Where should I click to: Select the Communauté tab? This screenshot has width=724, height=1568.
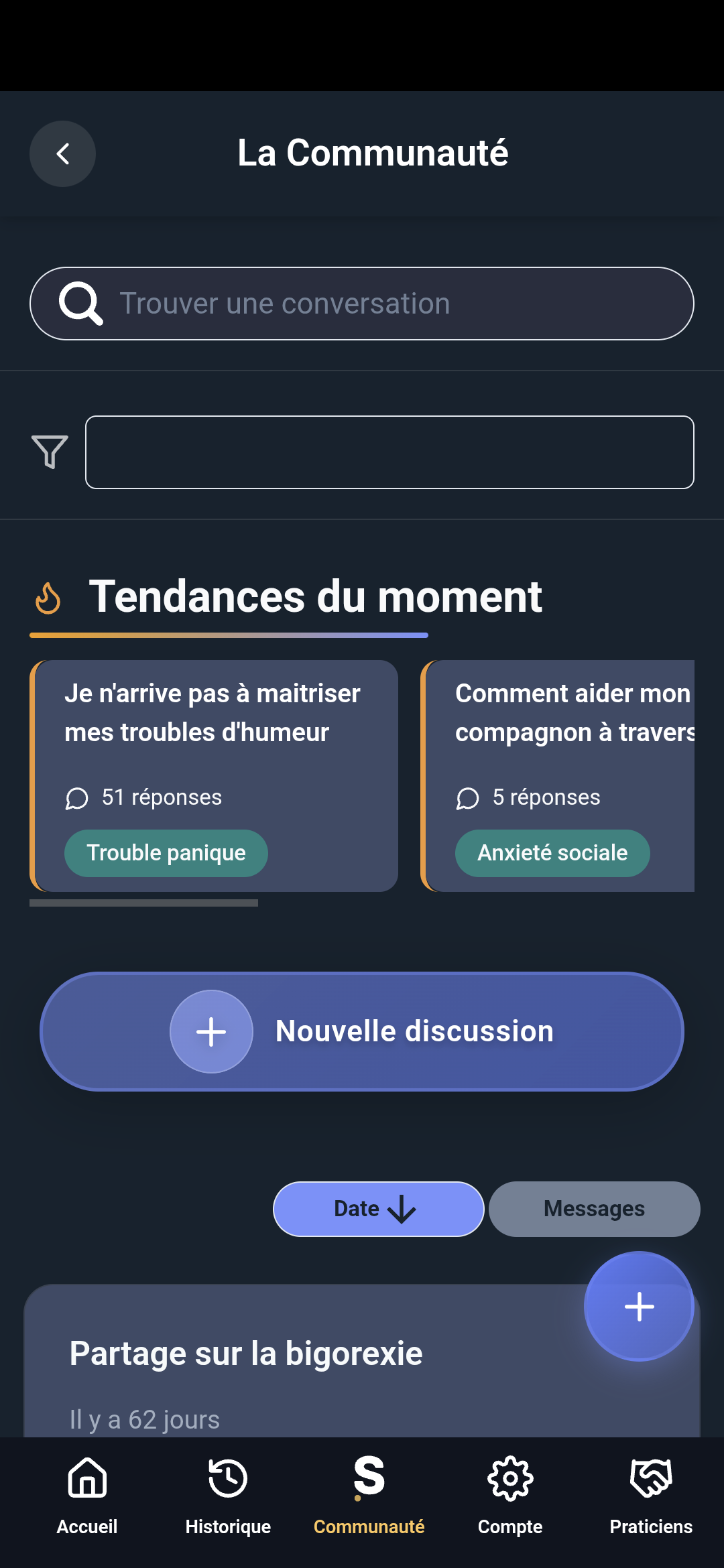coord(369,1496)
